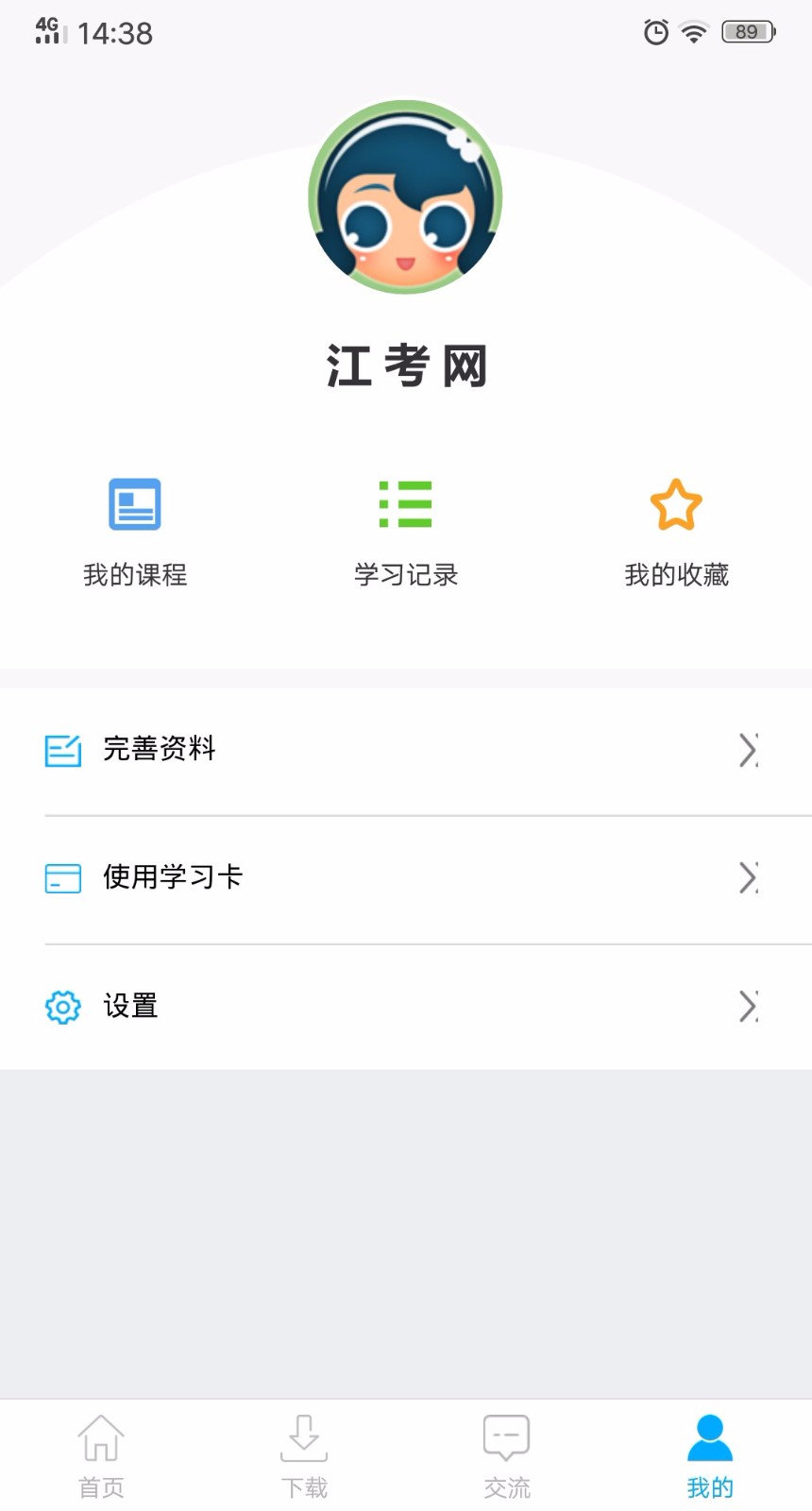Open 学习记录 (Study Records) list icon
This screenshot has width=812, height=1511.
point(405,505)
